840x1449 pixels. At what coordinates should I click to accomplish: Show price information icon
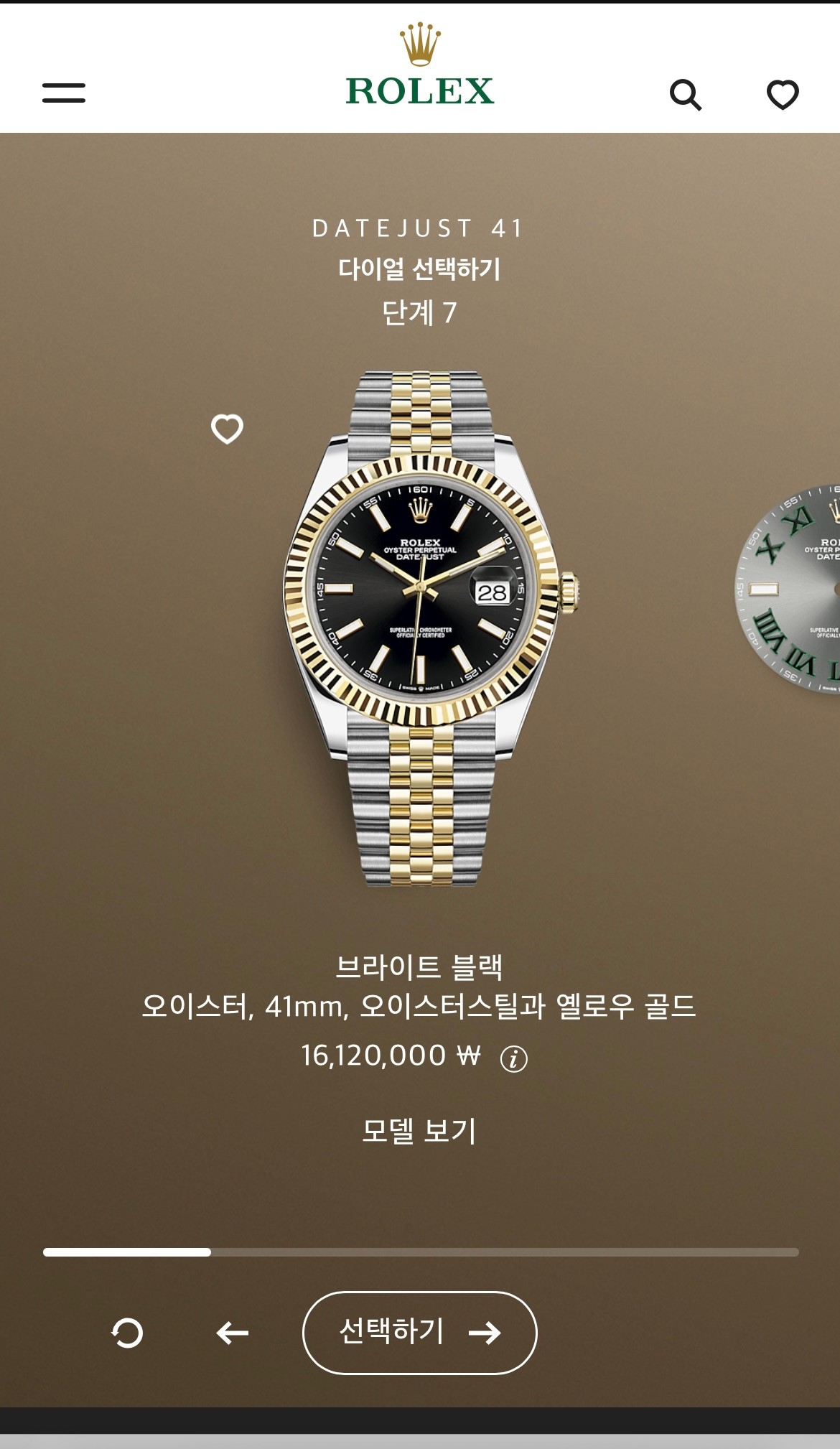513,1059
